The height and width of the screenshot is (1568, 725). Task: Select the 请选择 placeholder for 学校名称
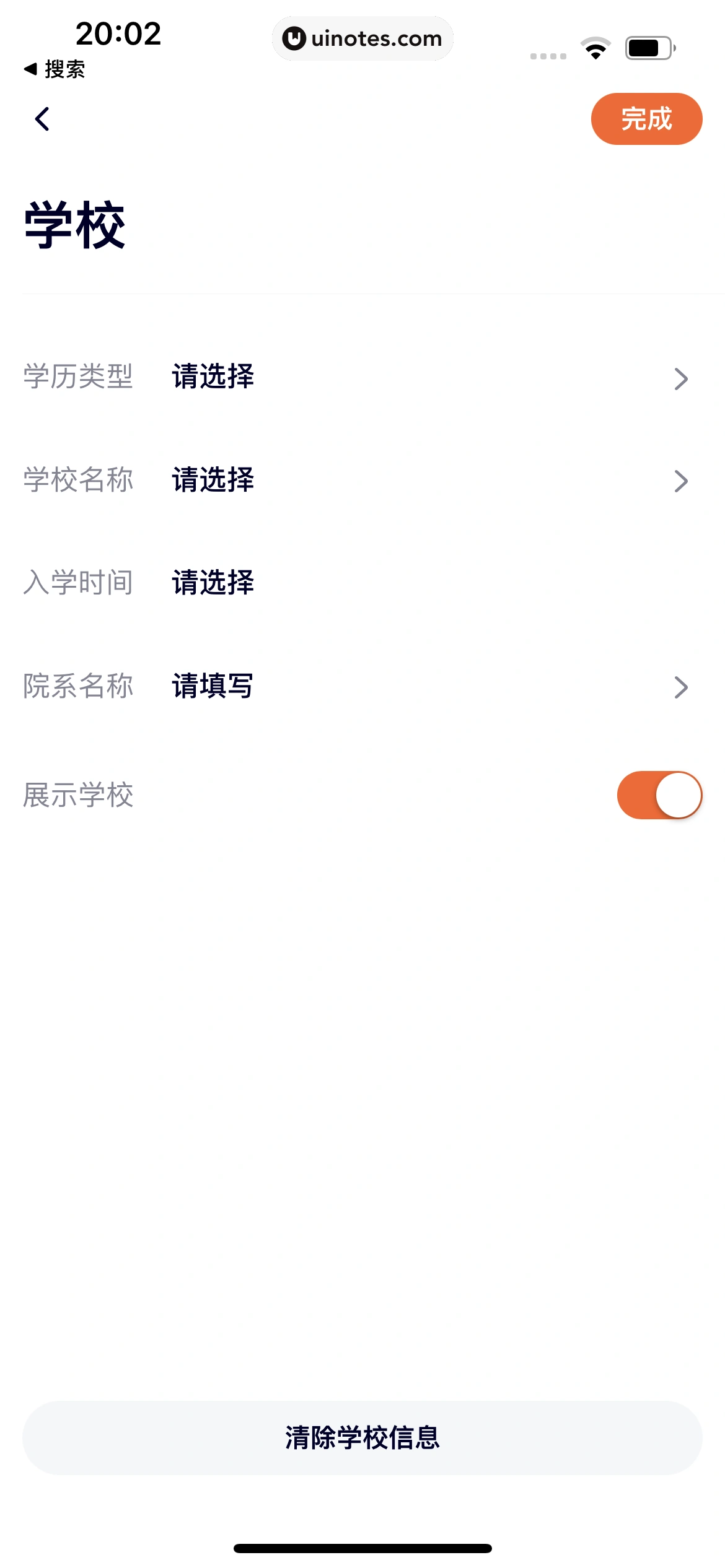[x=212, y=480]
